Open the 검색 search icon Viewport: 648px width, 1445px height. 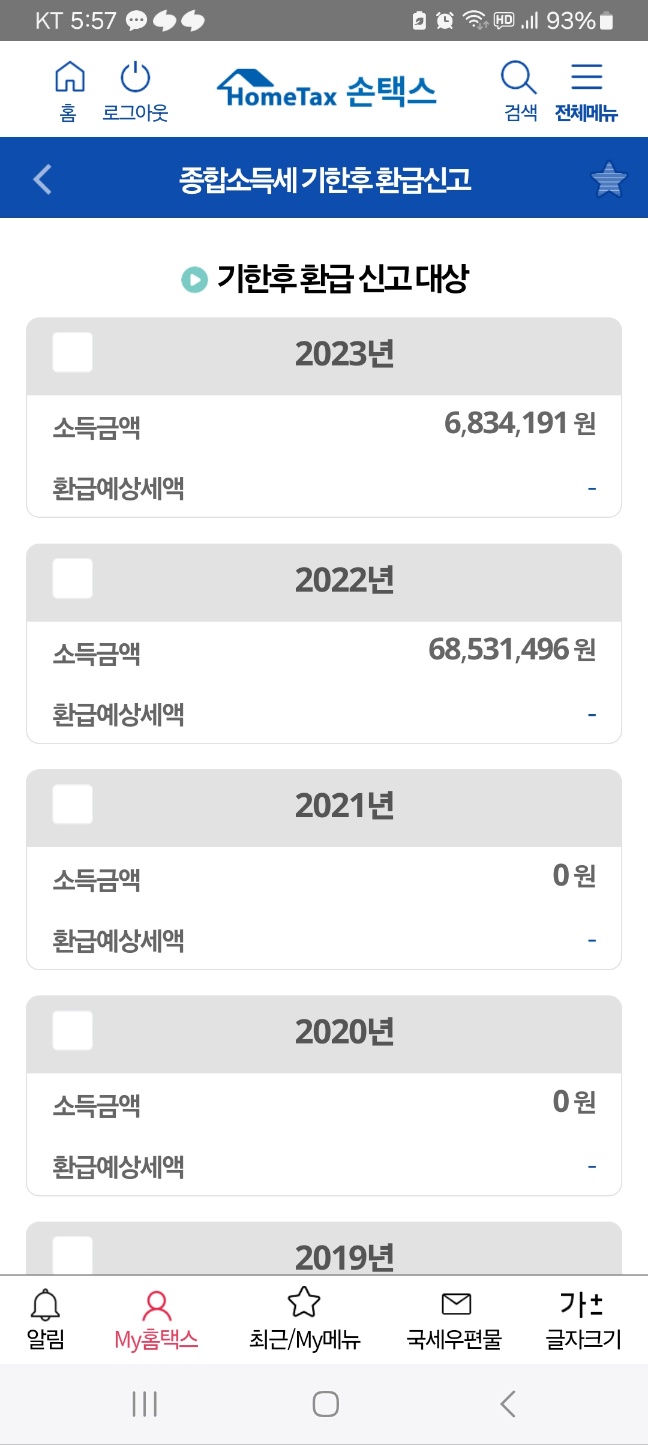(519, 89)
